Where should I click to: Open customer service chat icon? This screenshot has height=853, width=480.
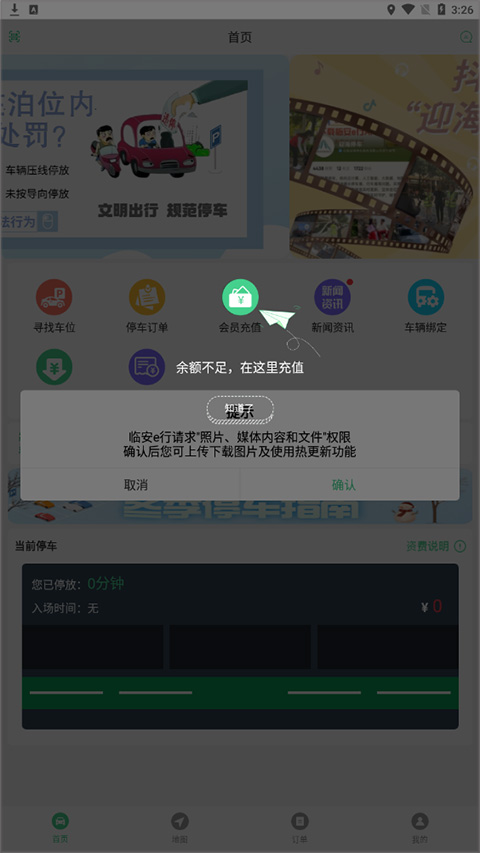(x=466, y=37)
